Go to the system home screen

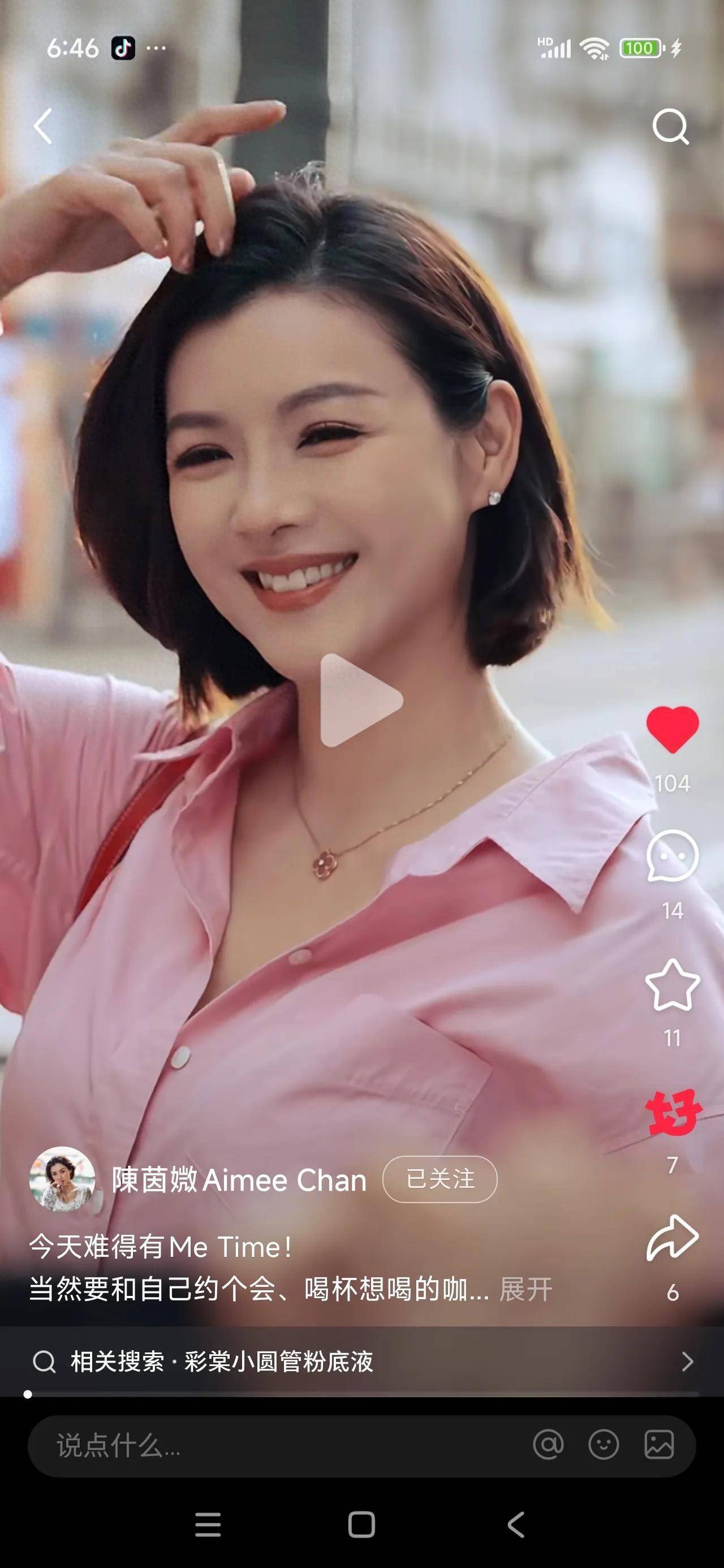click(x=361, y=1525)
